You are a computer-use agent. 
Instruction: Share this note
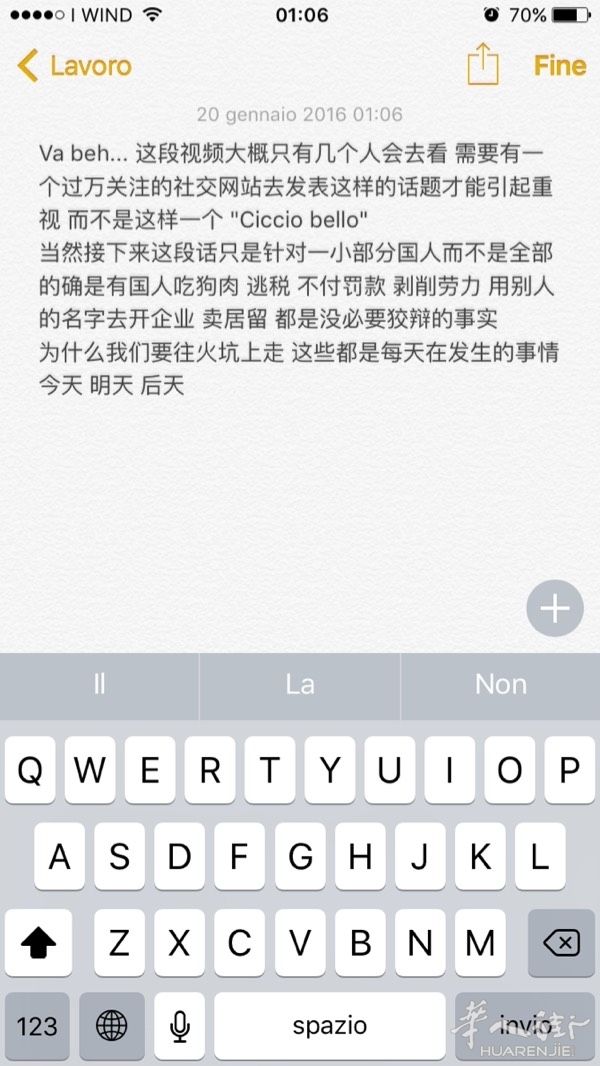tap(482, 66)
